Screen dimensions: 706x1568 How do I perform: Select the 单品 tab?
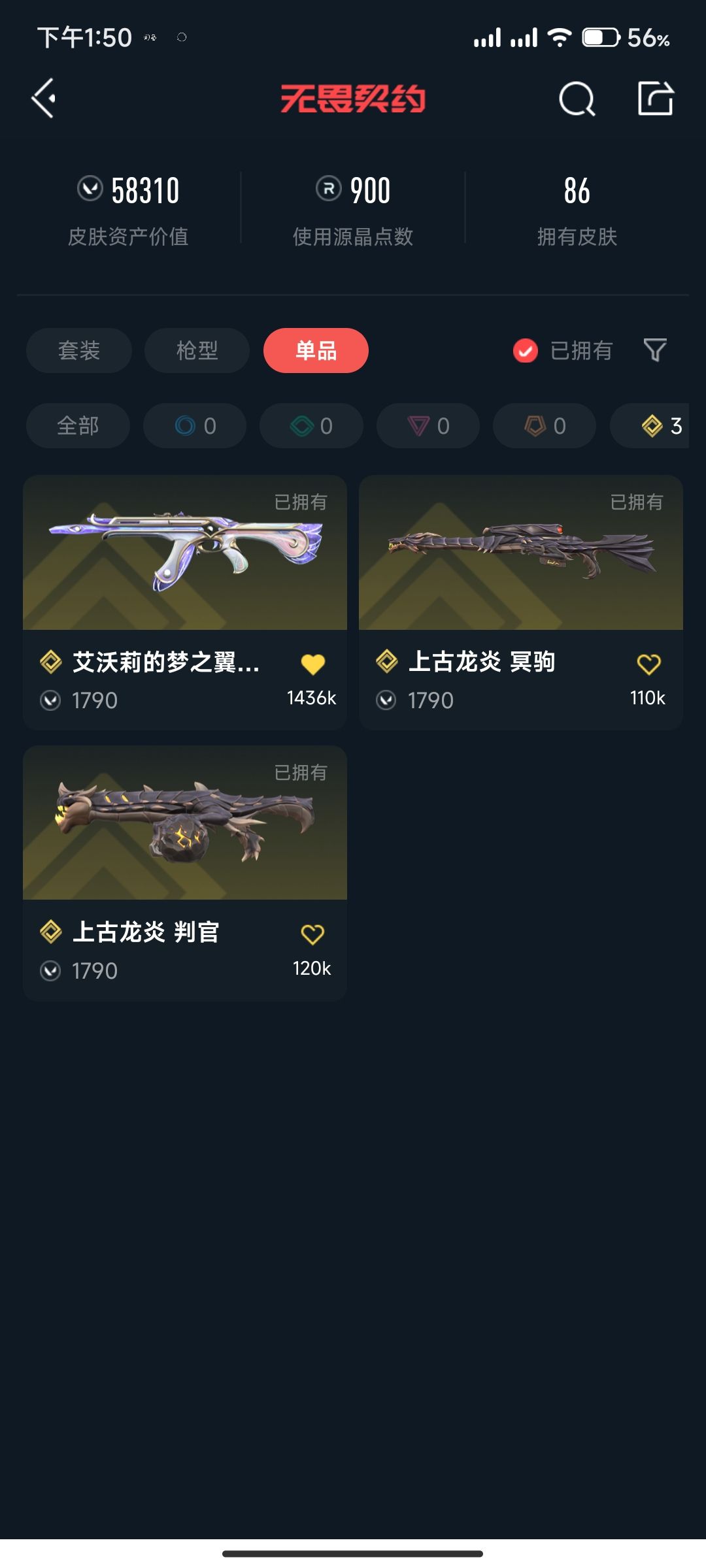[316, 351]
